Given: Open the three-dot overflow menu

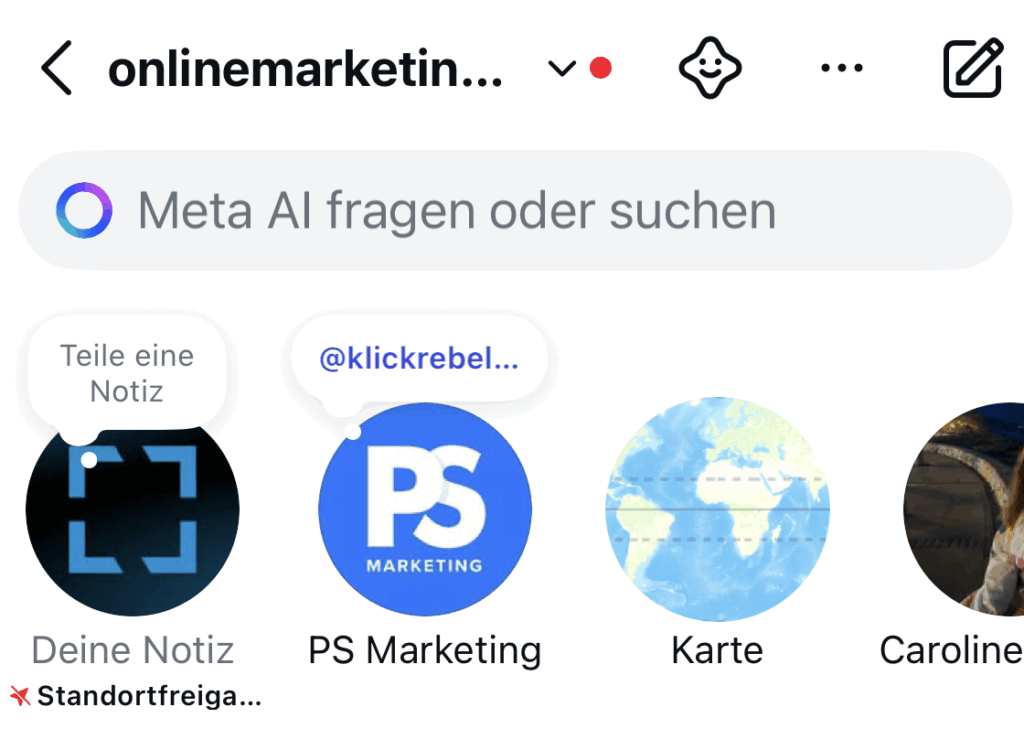Looking at the screenshot, I should click(x=841, y=68).
